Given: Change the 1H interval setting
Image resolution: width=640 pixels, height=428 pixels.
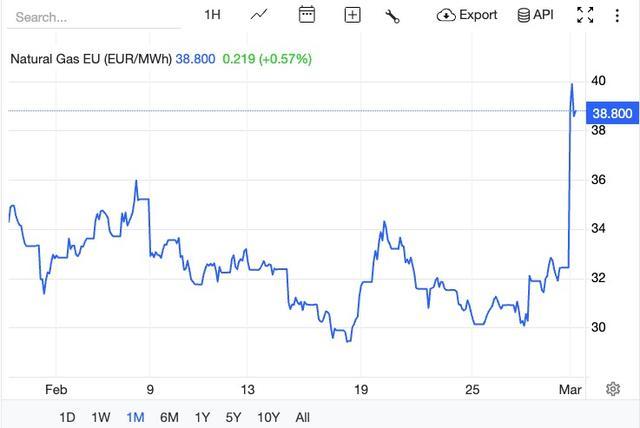Looking at the screenshot, I should pos(212,15).
